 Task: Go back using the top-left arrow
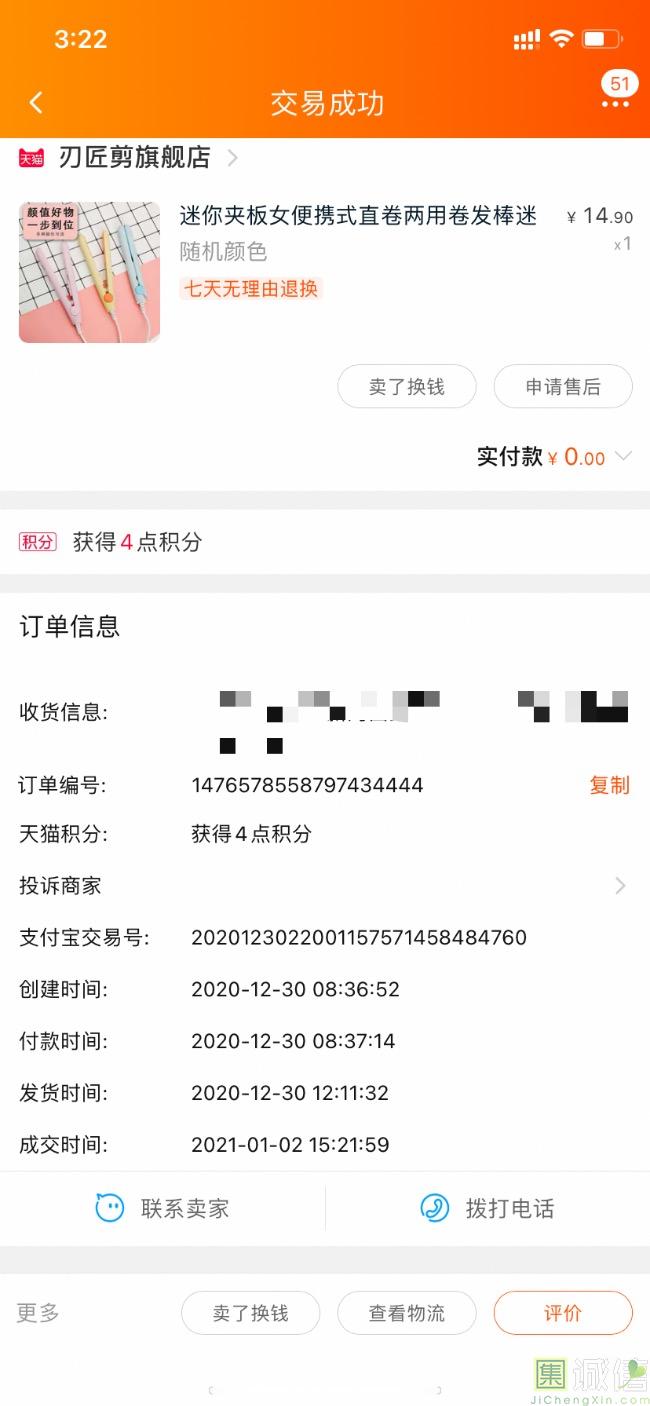36,102
